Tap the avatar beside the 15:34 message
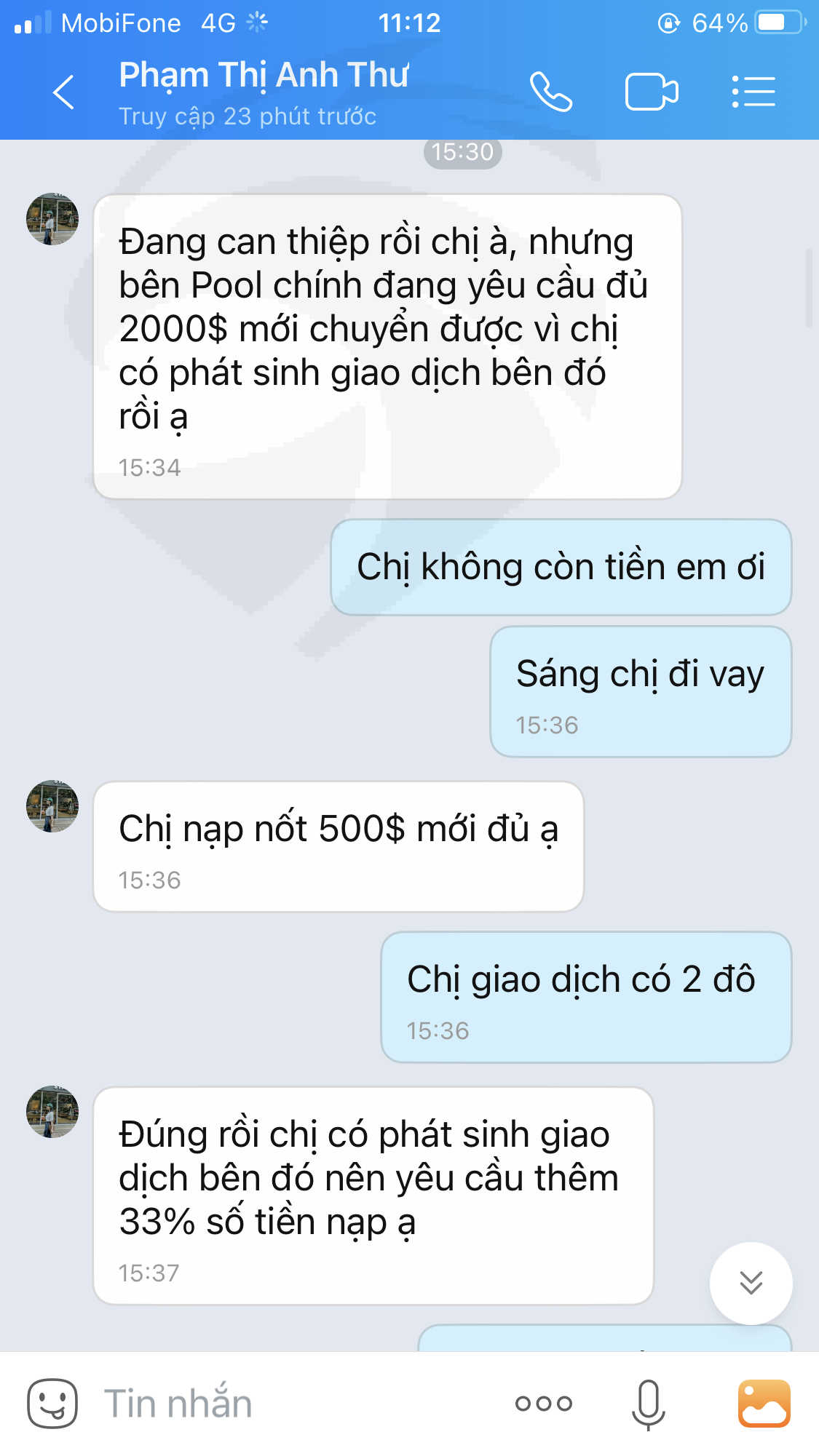 (x=52, y=219)
